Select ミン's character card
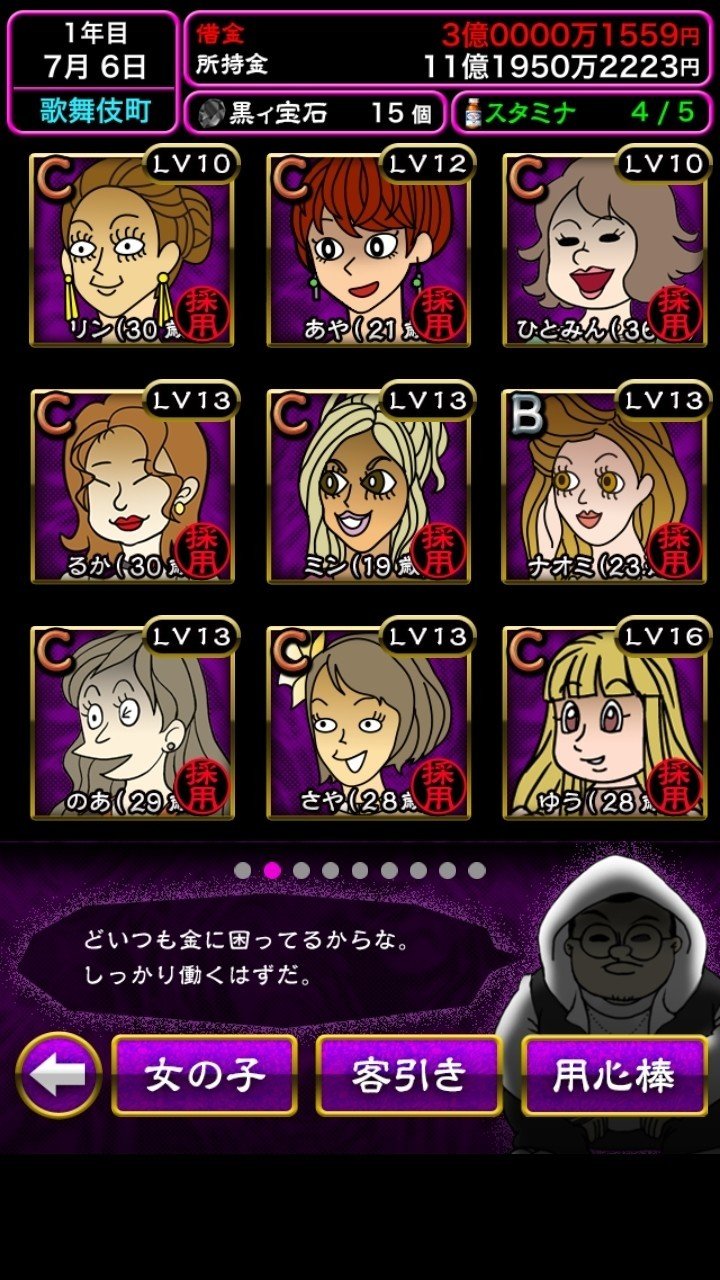Viewport: 720px width, 1280px height. coord(368,487)
